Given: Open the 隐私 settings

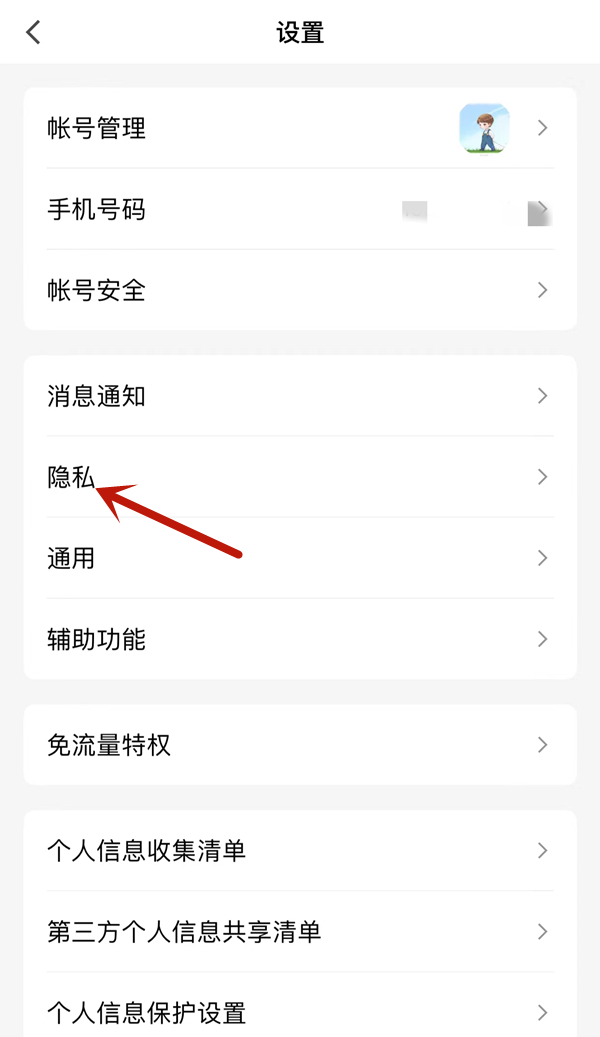Looking at the screenshot, I should tap(299, 477).
